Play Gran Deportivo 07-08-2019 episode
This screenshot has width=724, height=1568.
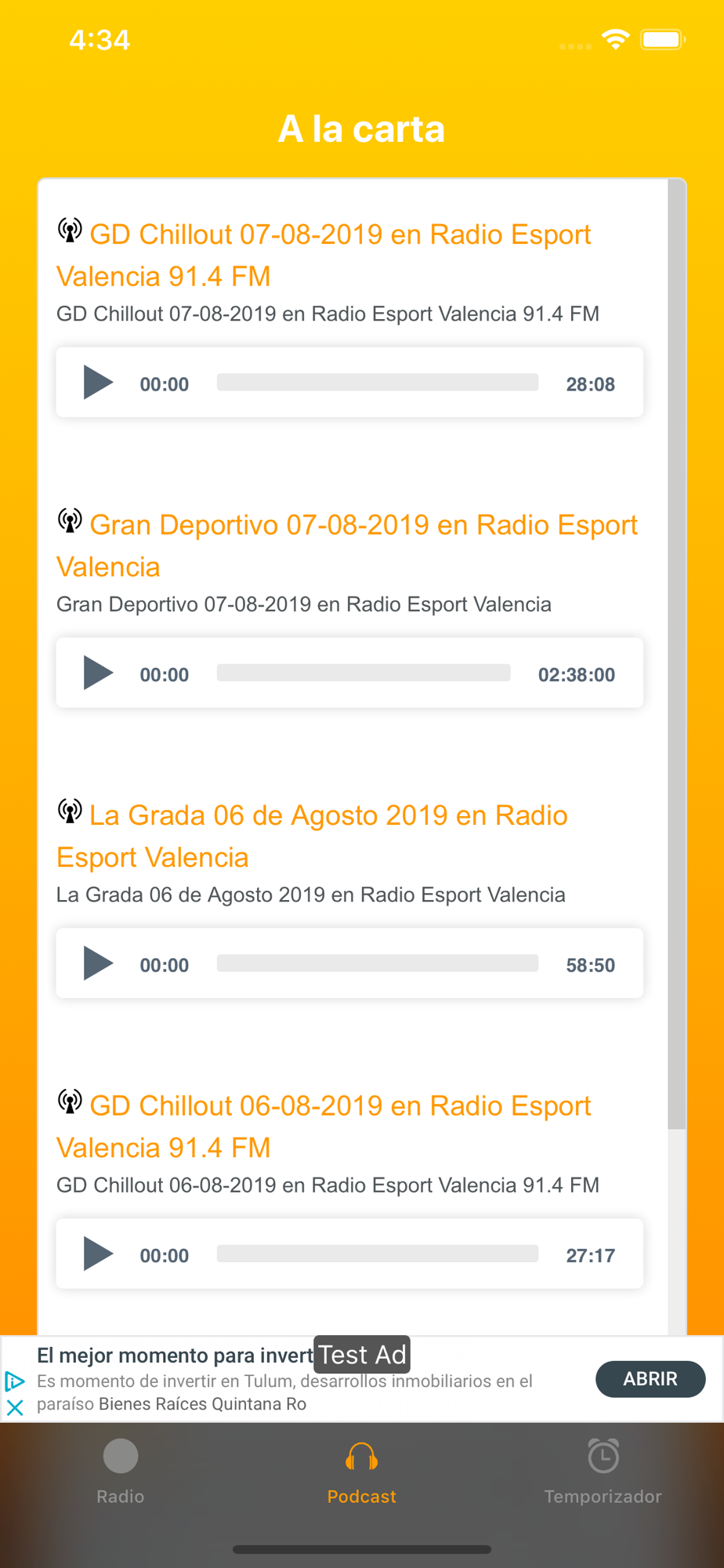(98, 673)
